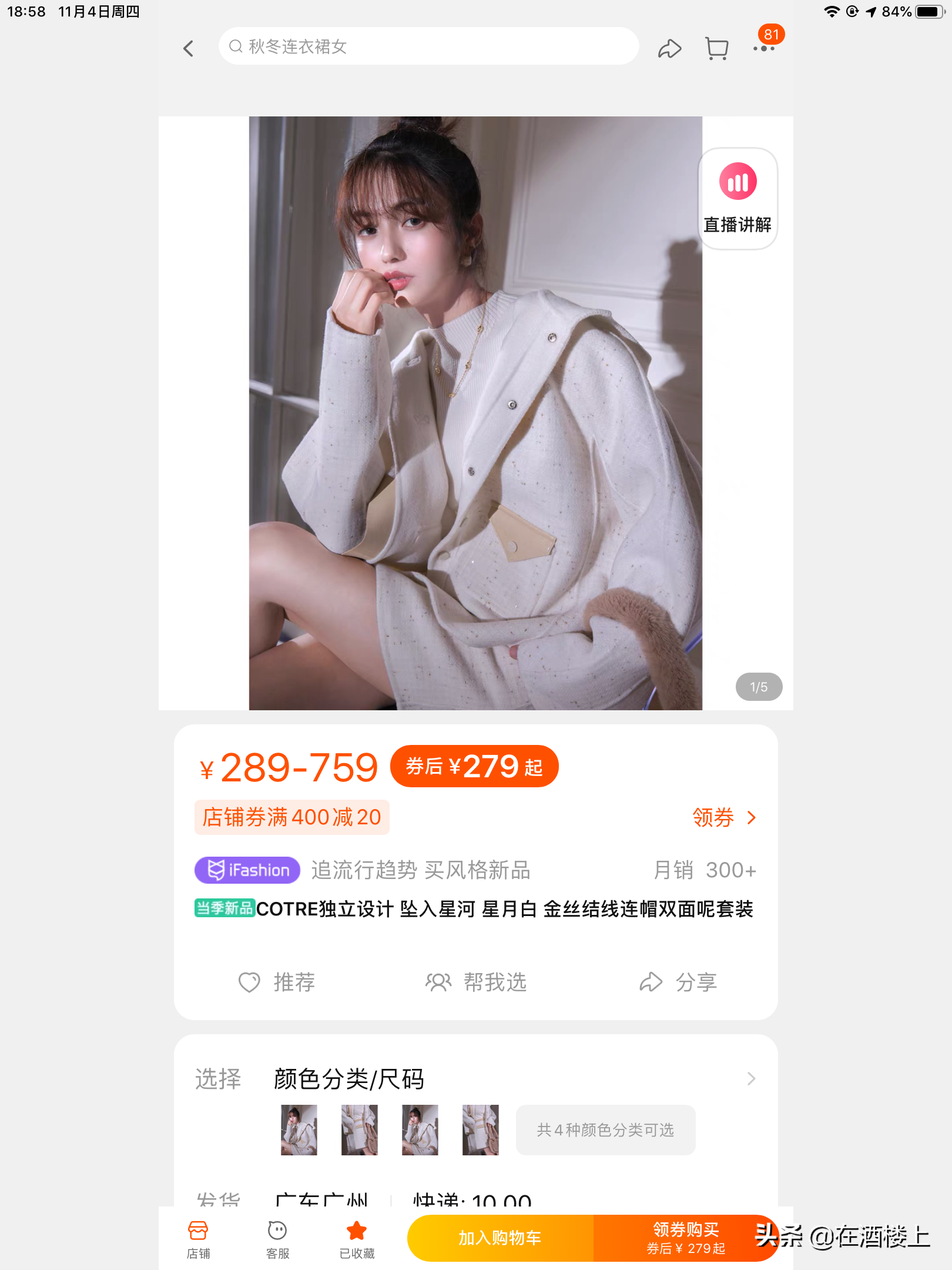Share via the top bar arrow icon
Viewport: 952px width, 1270px height.
point(669,49)
